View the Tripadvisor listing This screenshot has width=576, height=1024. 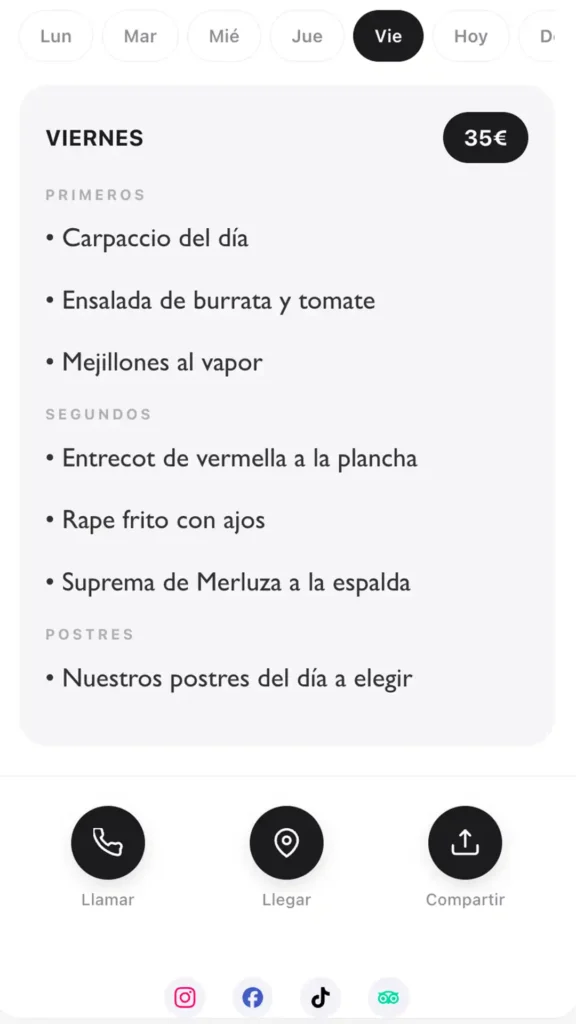tap(388, 998)
